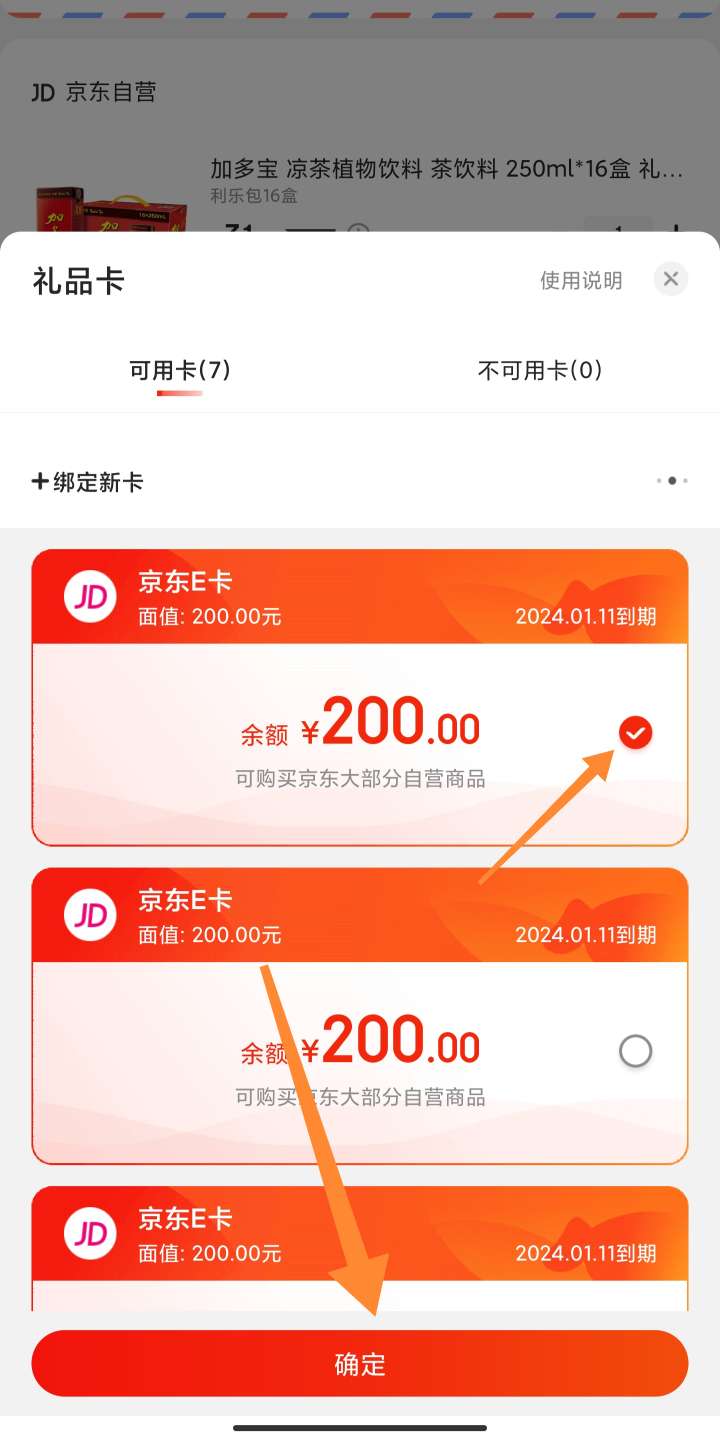Select the second 京东E卡 radio circle
This screenshot has width=720, height=1444.
click(636, 1051)
